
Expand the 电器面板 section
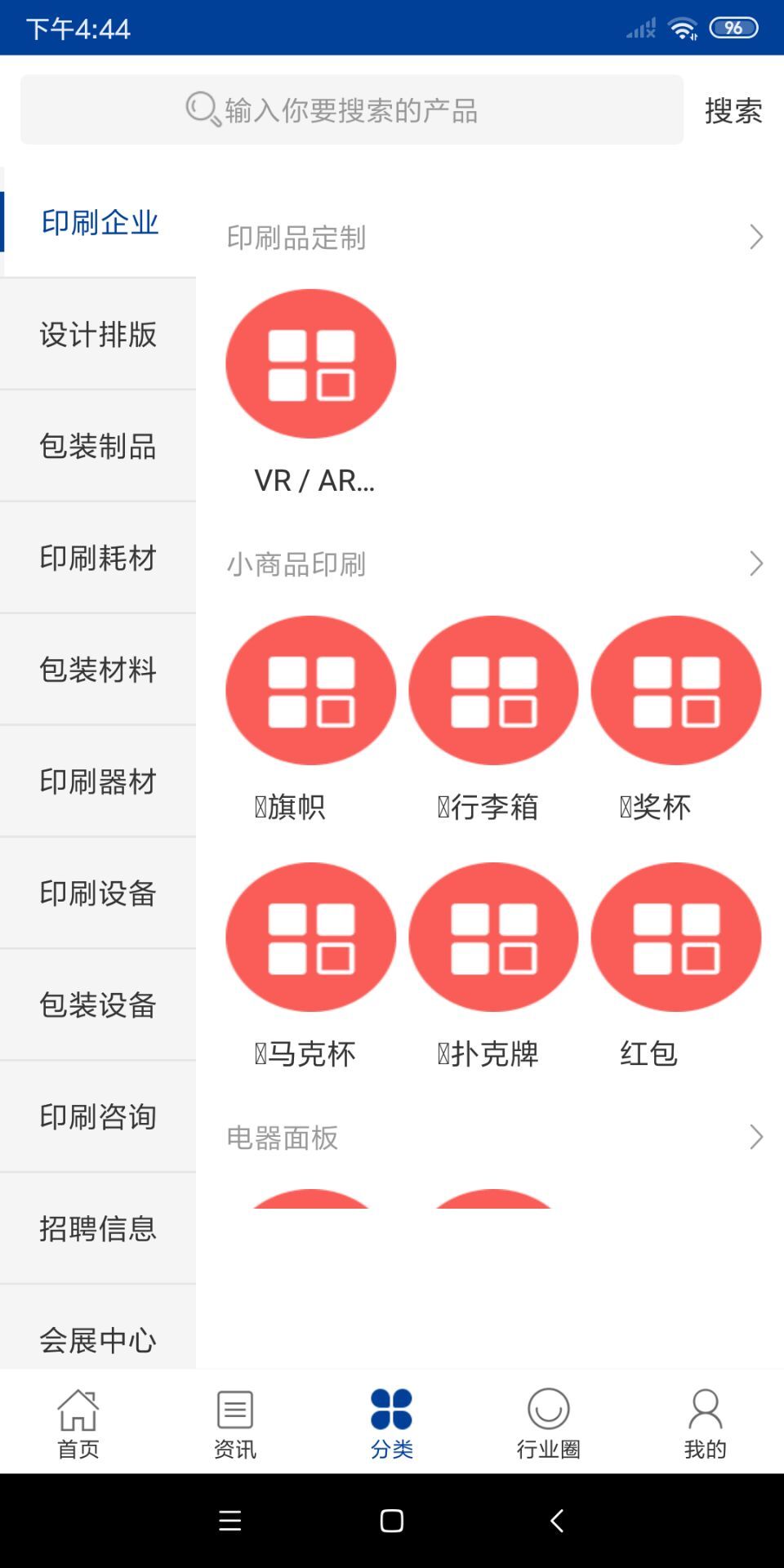[x=755, y=1137]
